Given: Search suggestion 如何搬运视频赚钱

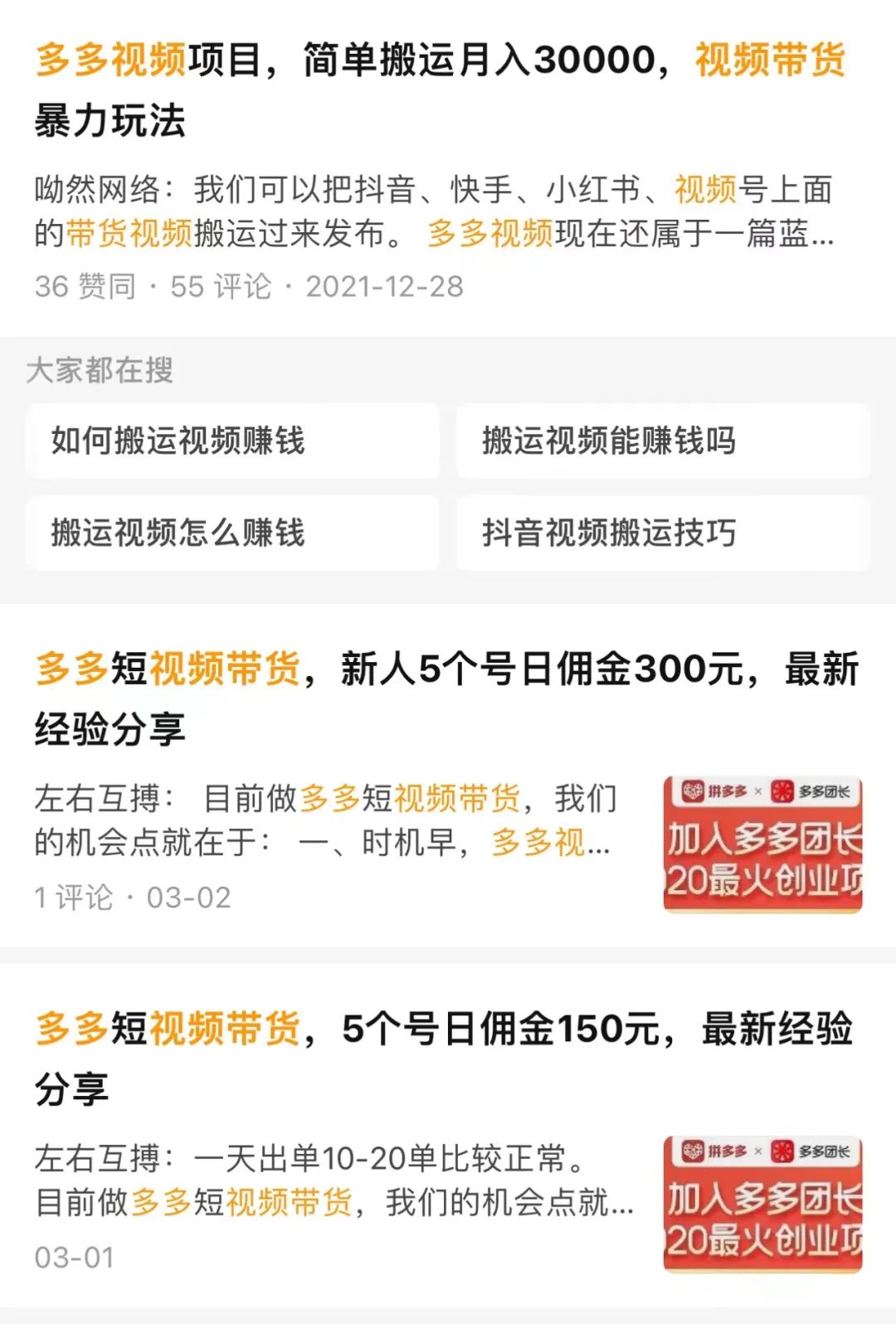Looking at the screenshot, I should pyautogui.click(x=232, y=441).
